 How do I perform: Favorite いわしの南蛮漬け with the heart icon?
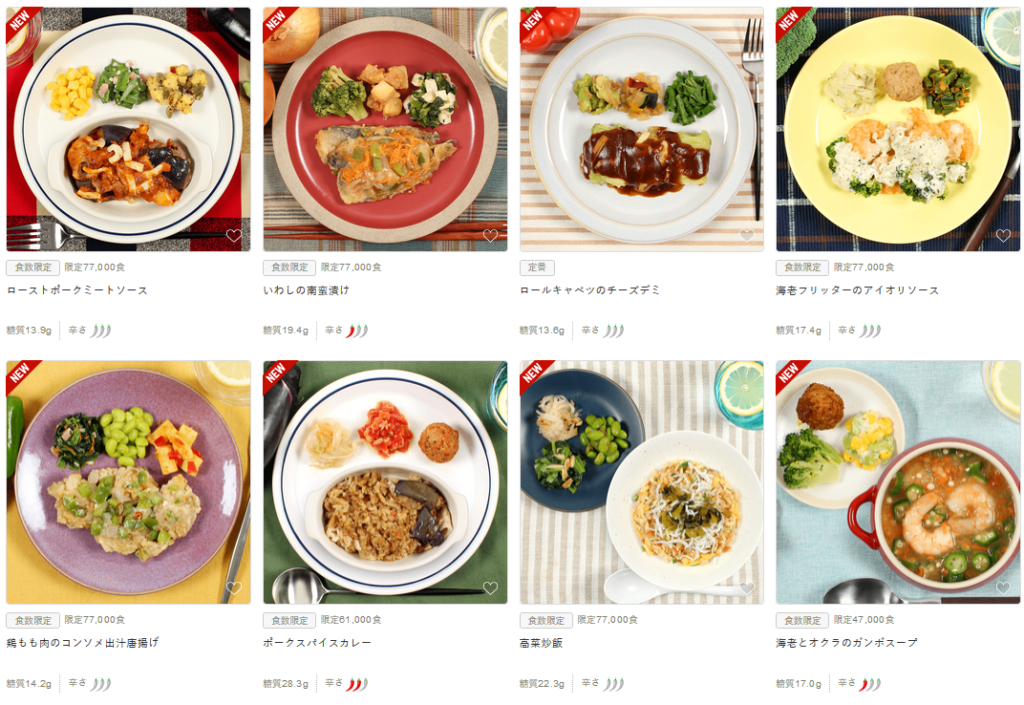point(490,236)
